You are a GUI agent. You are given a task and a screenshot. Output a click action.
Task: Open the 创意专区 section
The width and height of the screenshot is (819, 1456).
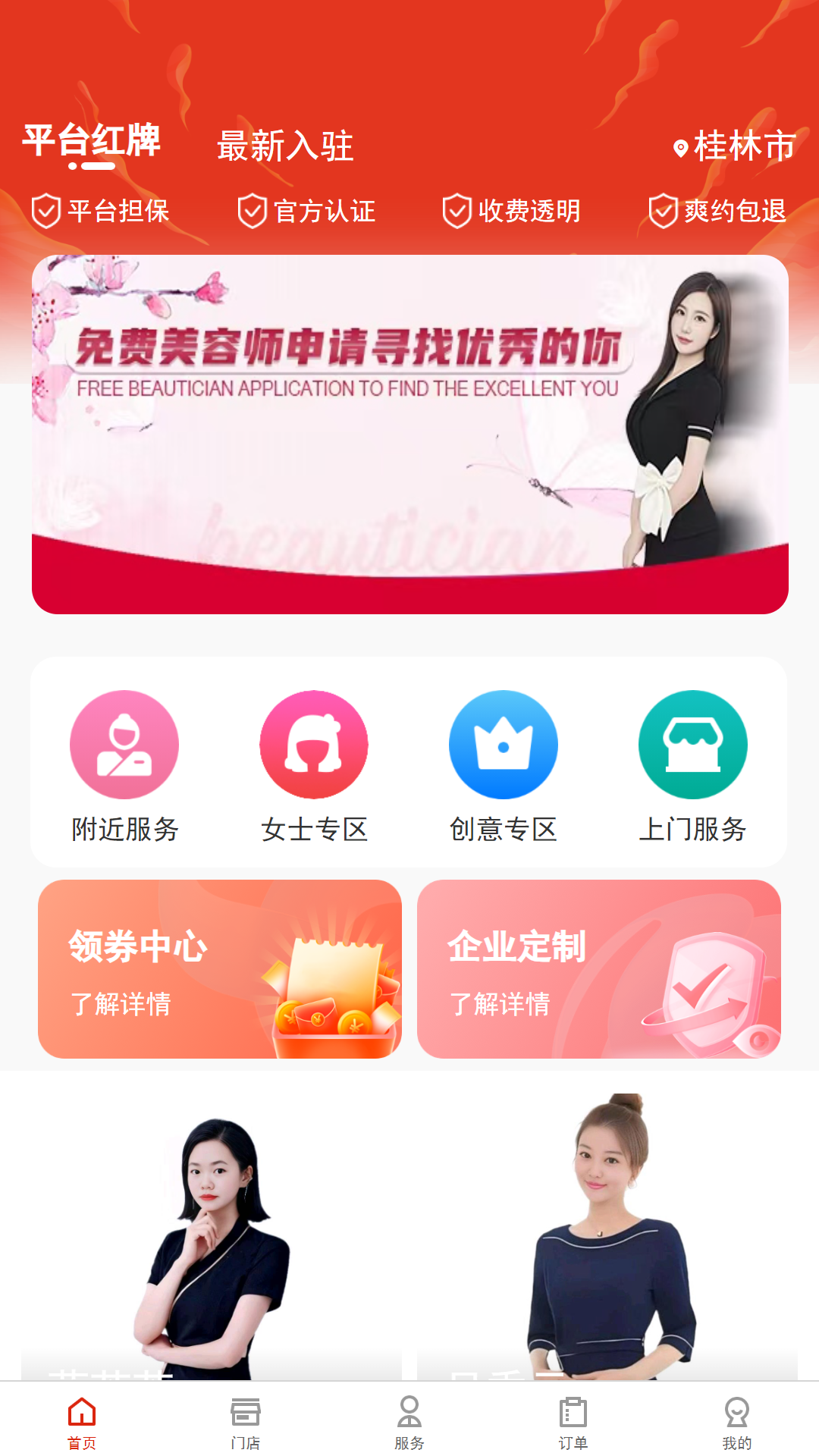(504, 766)
